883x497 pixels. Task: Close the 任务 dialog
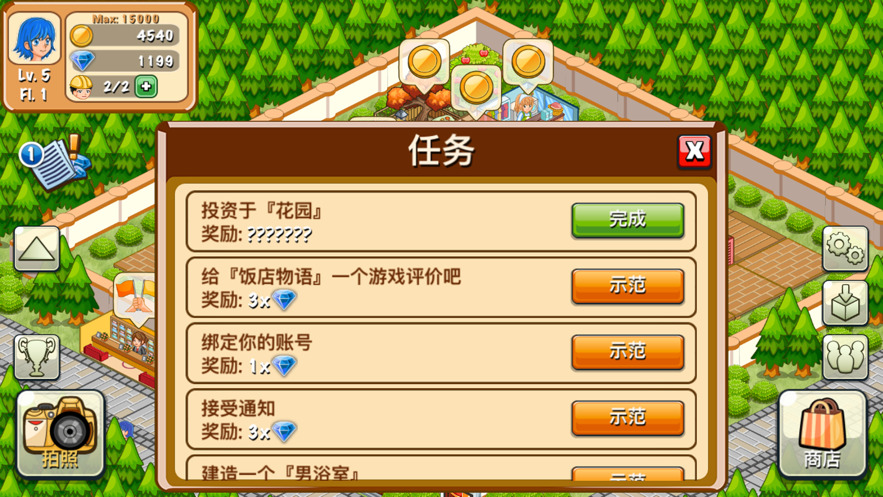click(694, 151)
